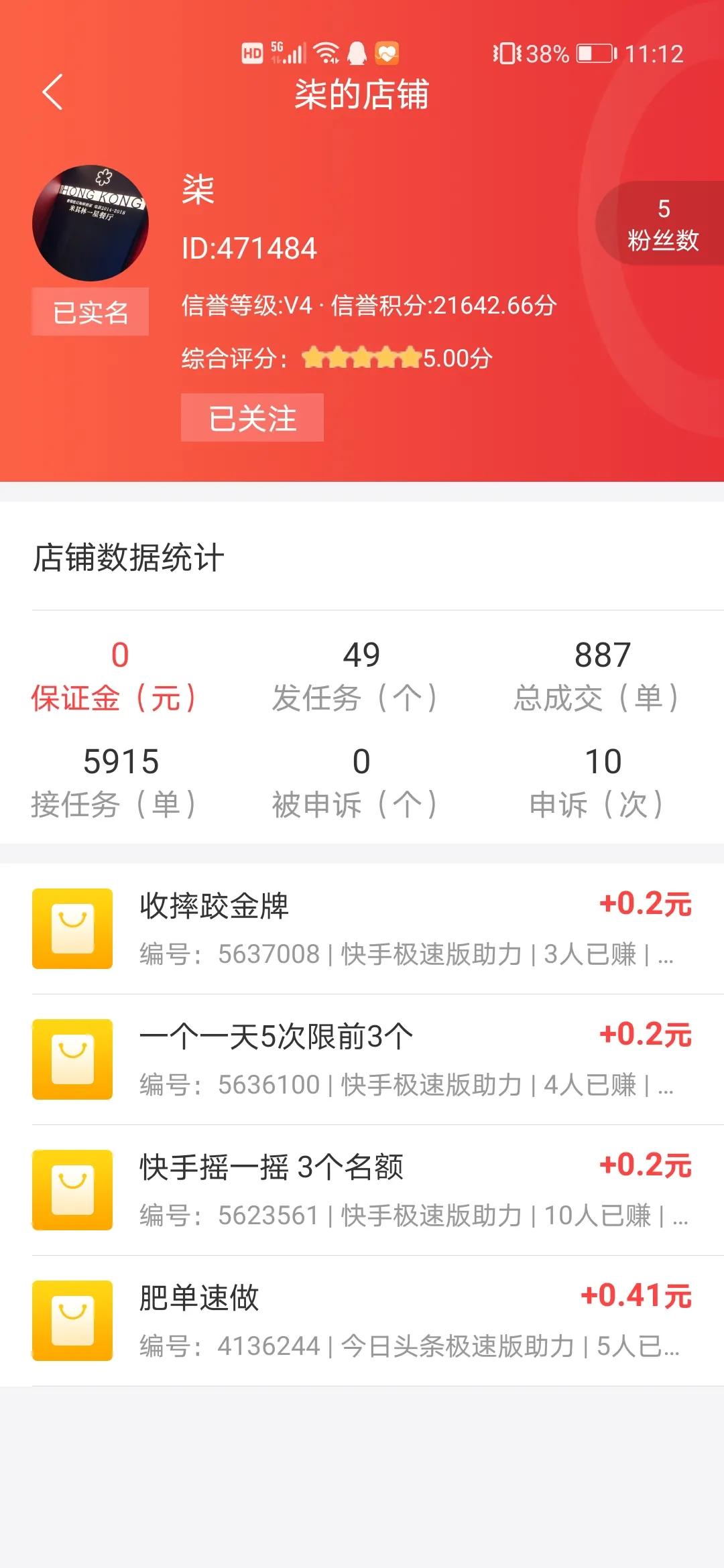Tap the 已实名 verification badge
The height and width of the screenshot is (1568, 724).
89,312
